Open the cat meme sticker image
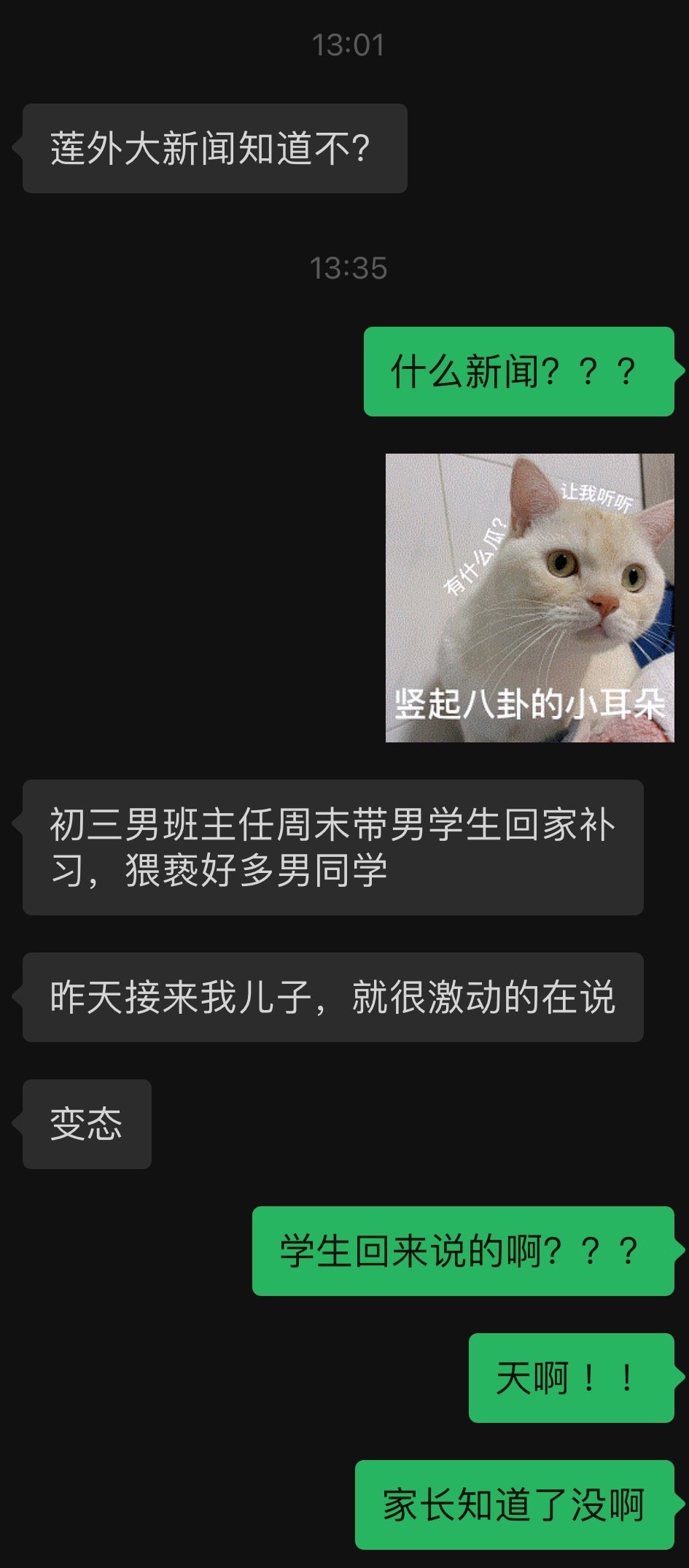689x1568 pixels. [x=529, y=597]
